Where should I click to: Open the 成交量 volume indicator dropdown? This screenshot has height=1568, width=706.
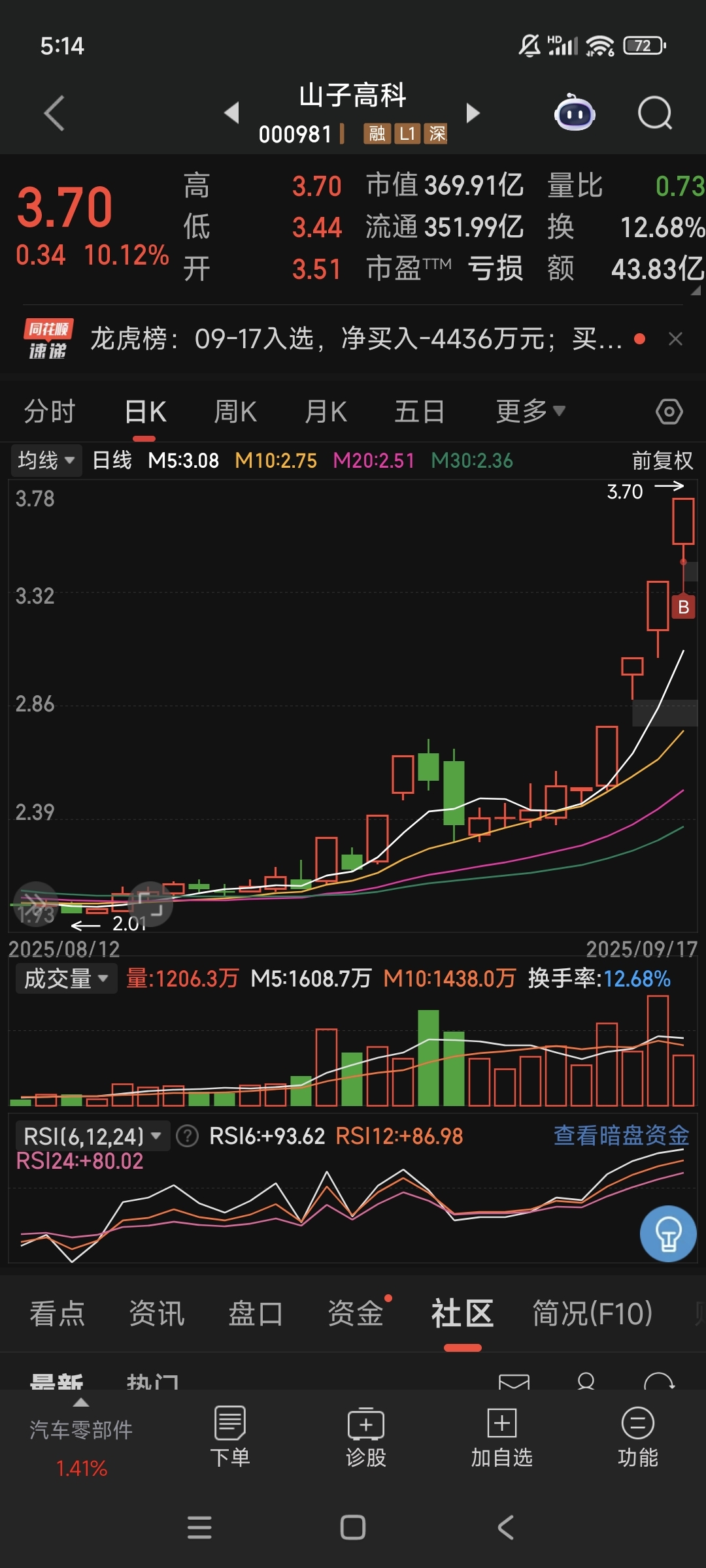pyautogui.click(x=65, y=978)
